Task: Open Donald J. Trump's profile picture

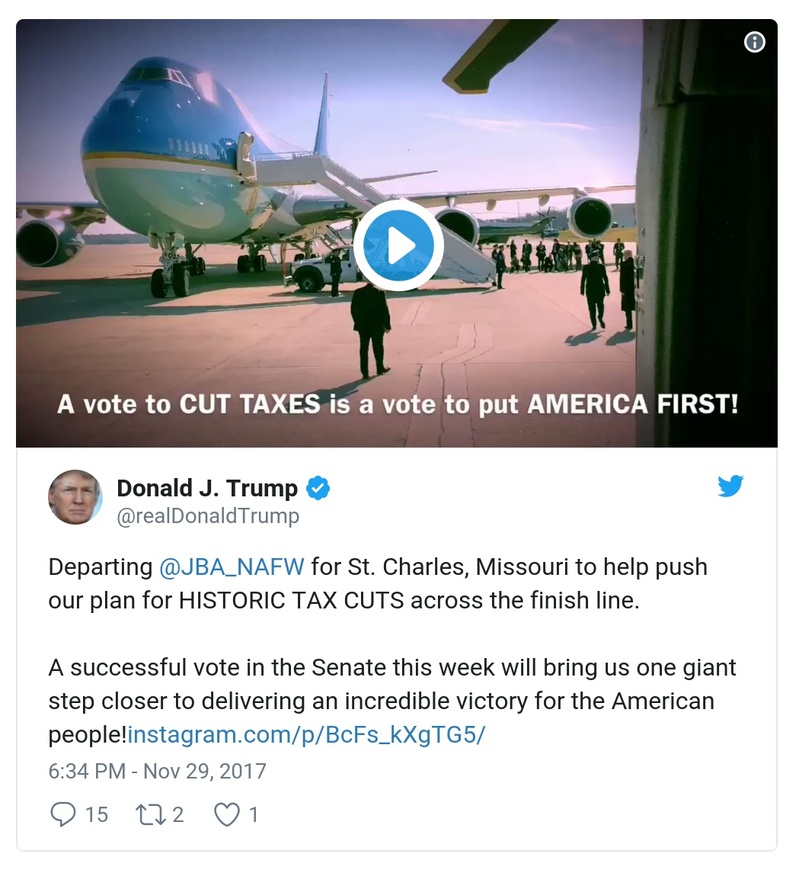Action: click(x=75, y=497)
